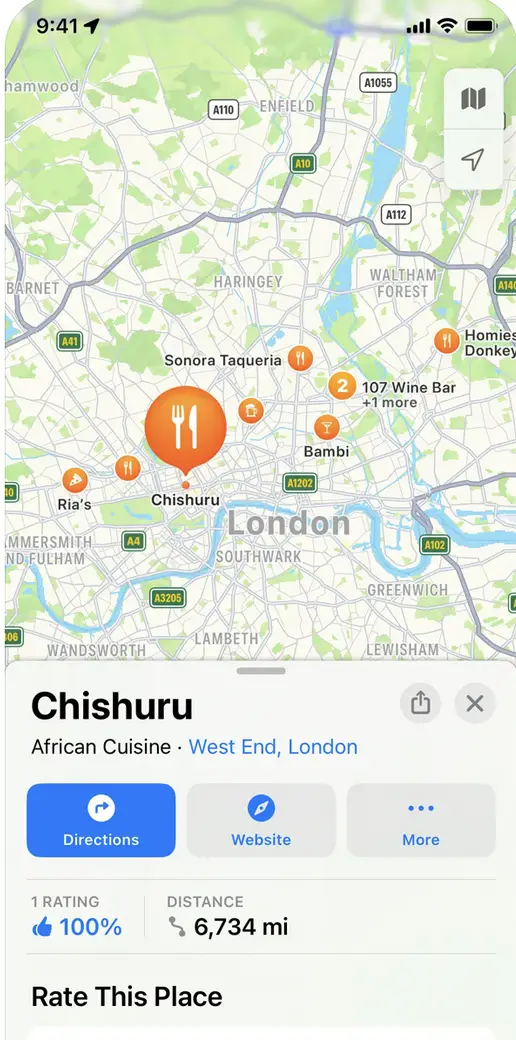
Task: Center map on current location
Action: pyautogui.click(x=473, y=159)
